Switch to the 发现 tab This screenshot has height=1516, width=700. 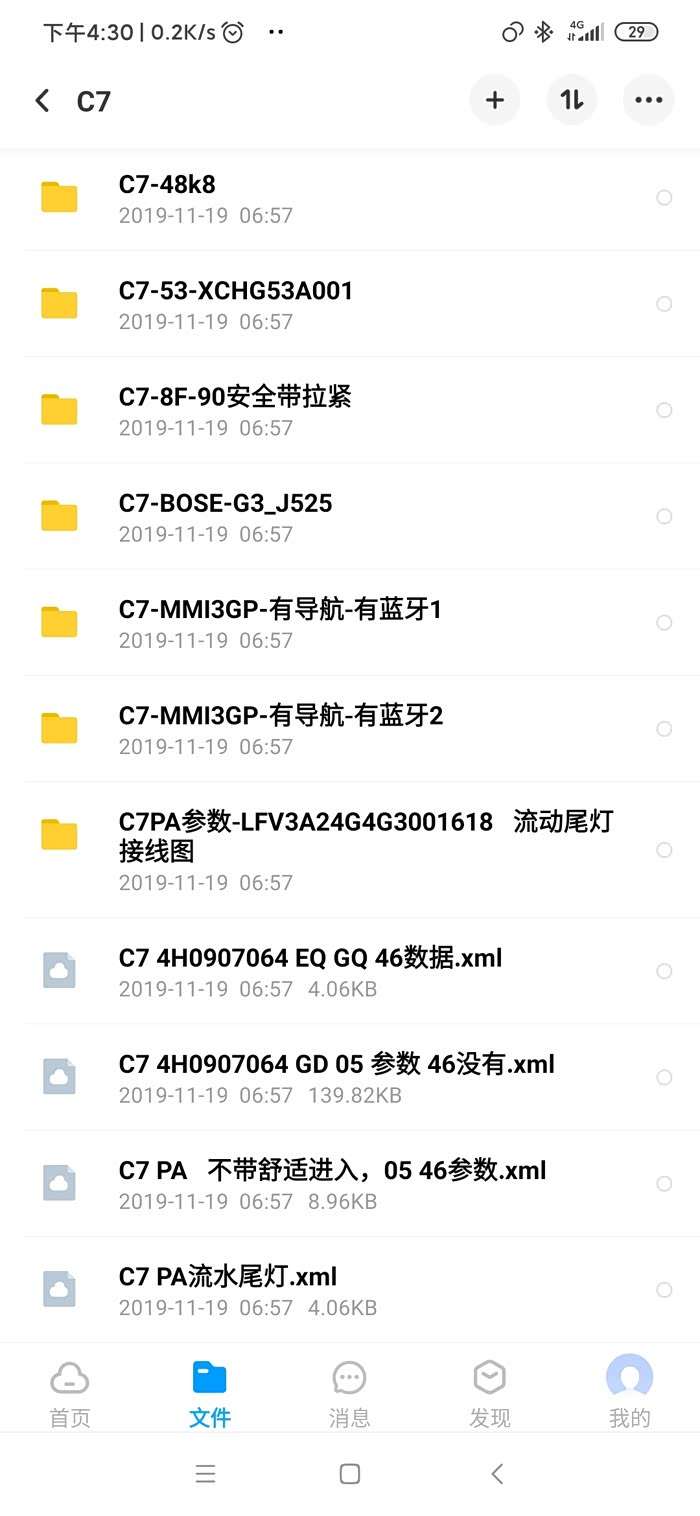tap(490, 1392)
